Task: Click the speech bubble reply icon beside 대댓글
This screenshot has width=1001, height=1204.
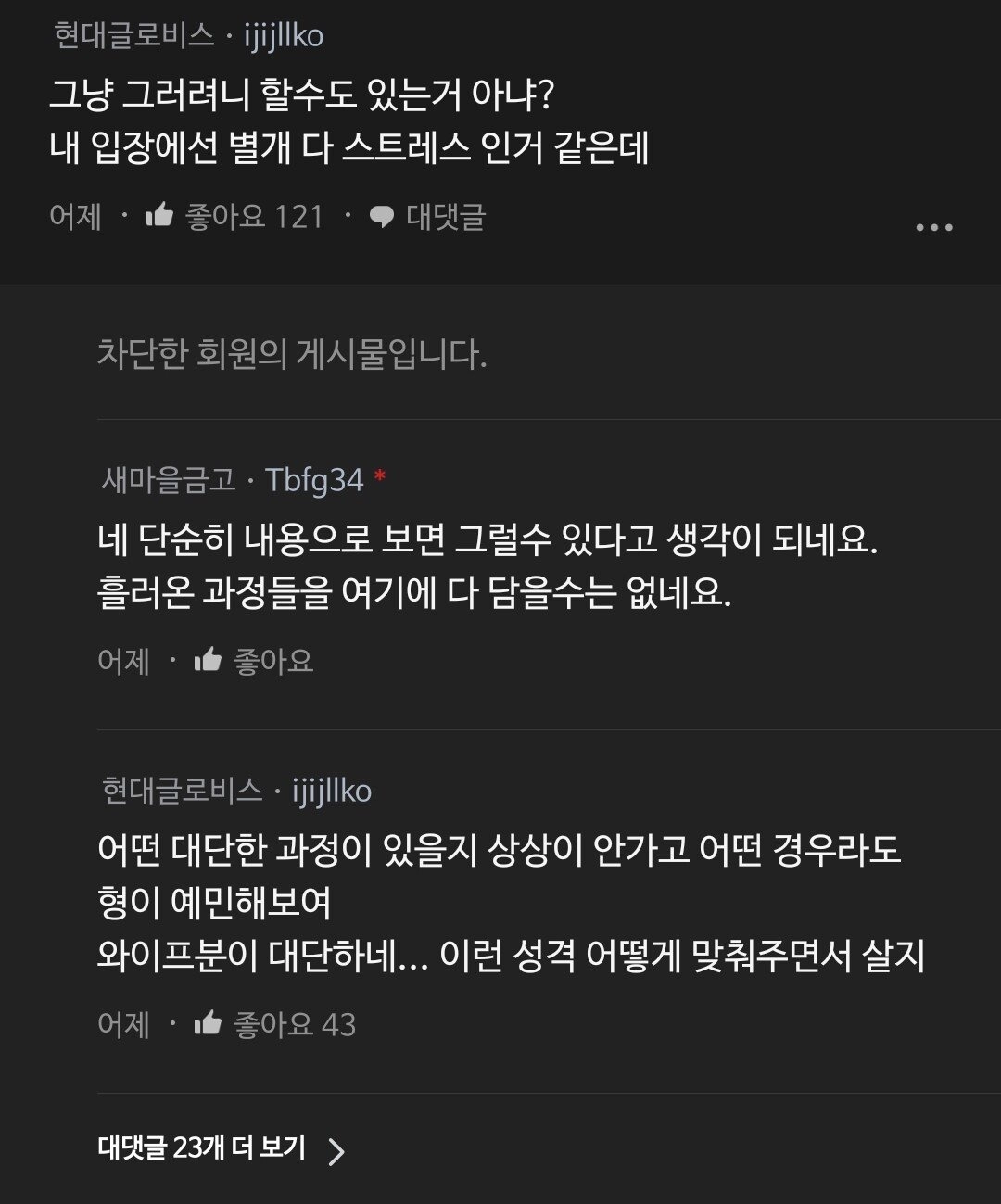Action: [x=382, y=217]
